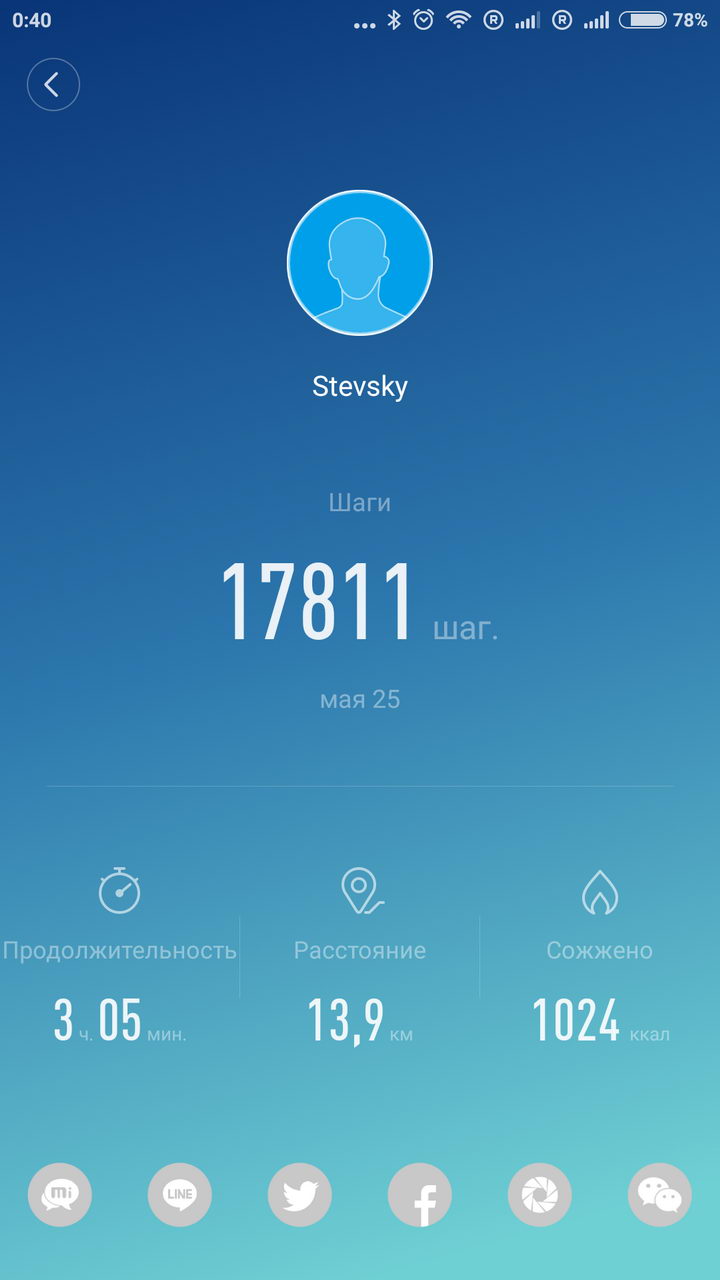
Task: Share the result to LINE
Action: tap(180, 1194)
